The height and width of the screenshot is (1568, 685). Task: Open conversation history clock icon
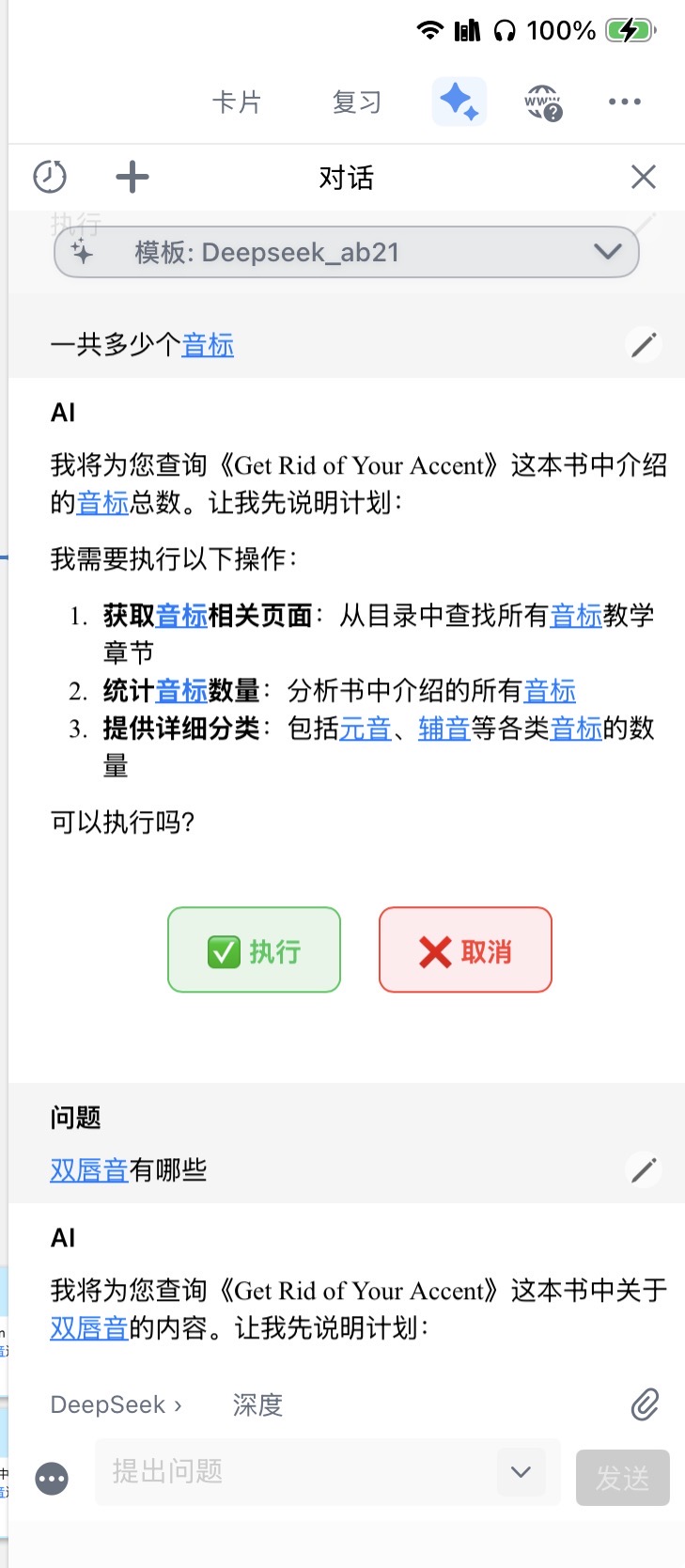tap(50, 177)
